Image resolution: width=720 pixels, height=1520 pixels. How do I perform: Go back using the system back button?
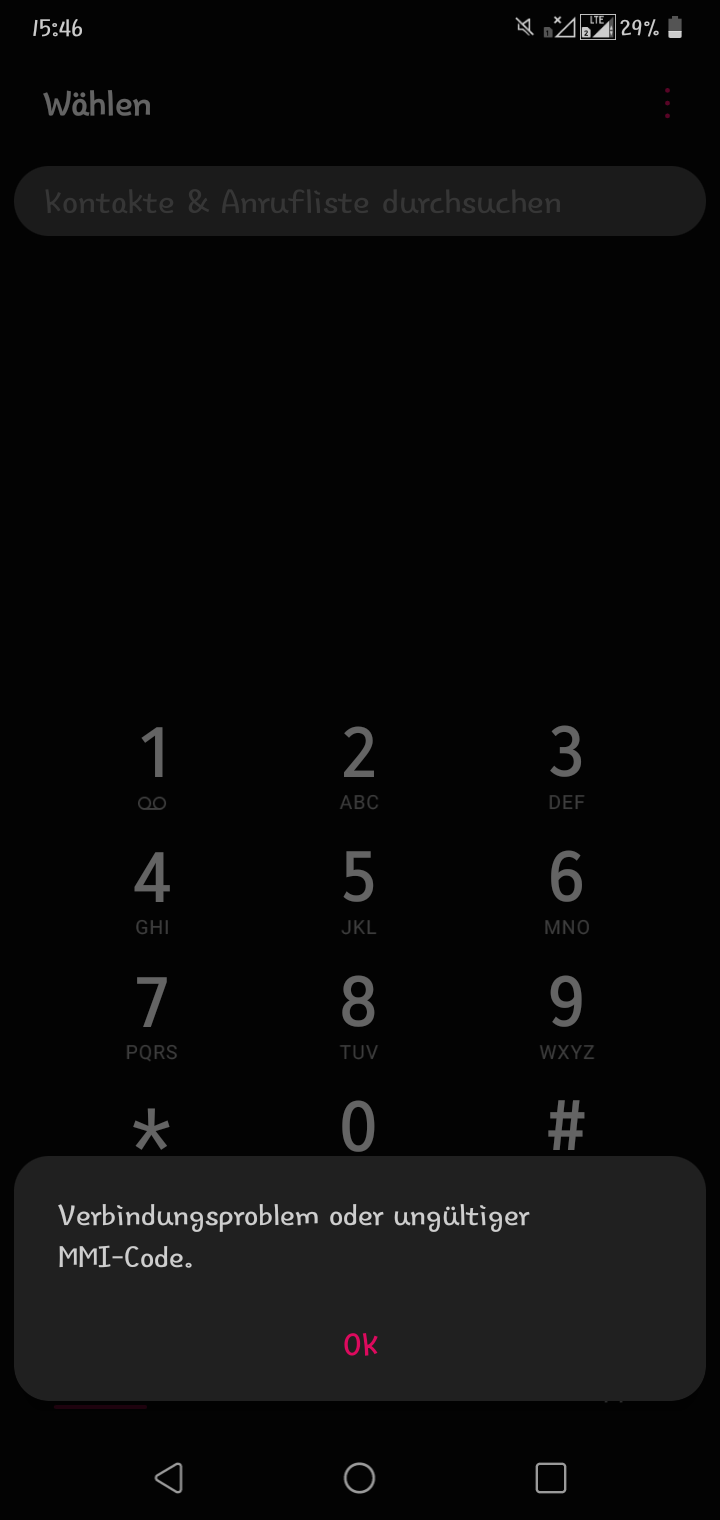click(168, 1477)
